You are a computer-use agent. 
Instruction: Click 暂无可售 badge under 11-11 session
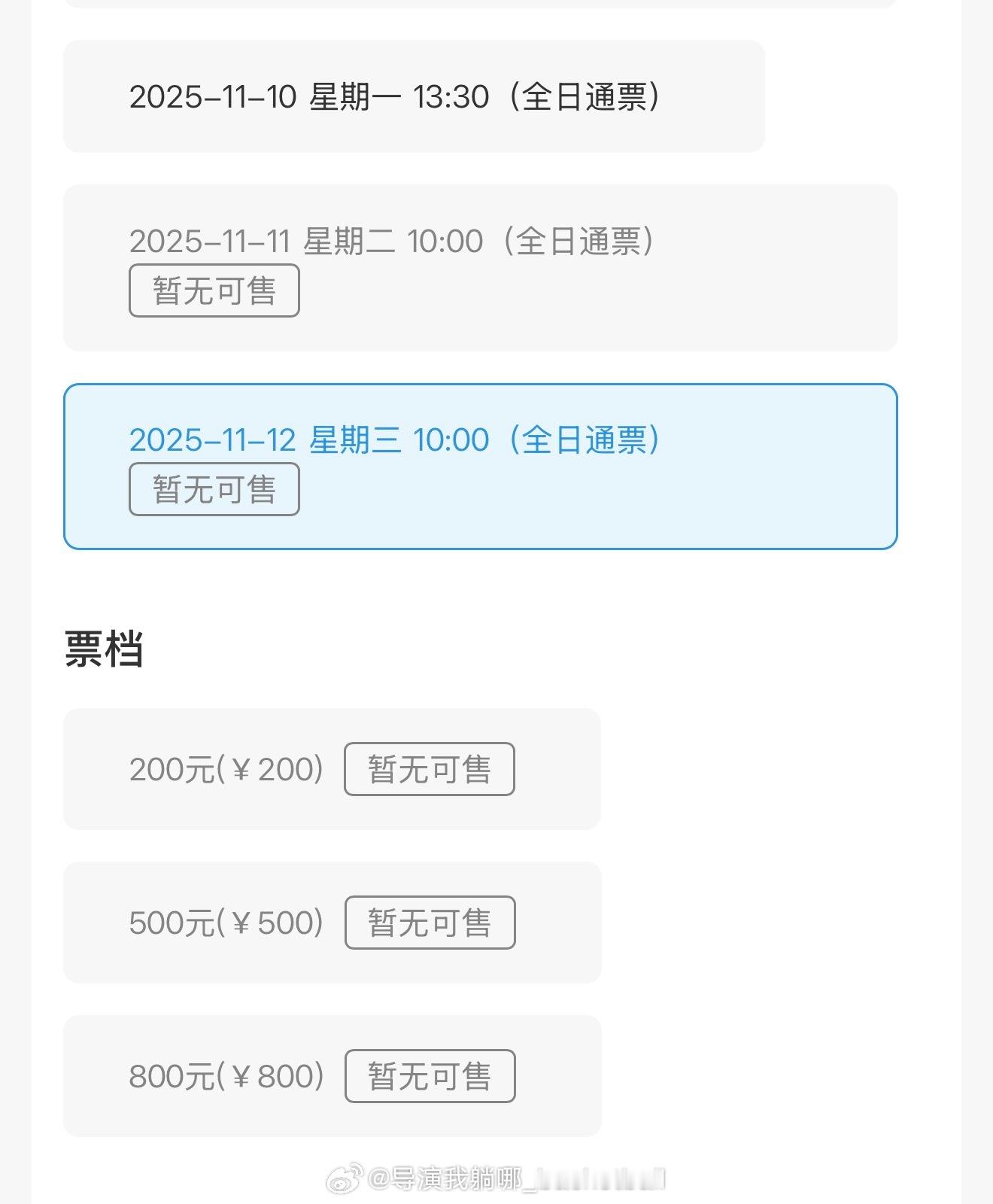click(214, 290)
